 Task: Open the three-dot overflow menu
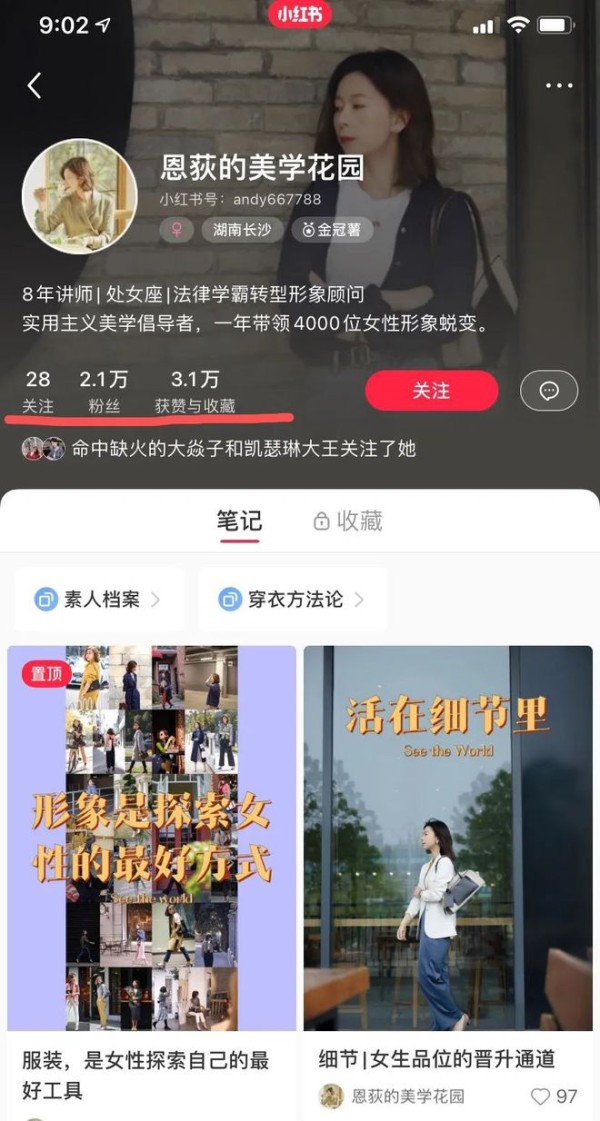559,86
